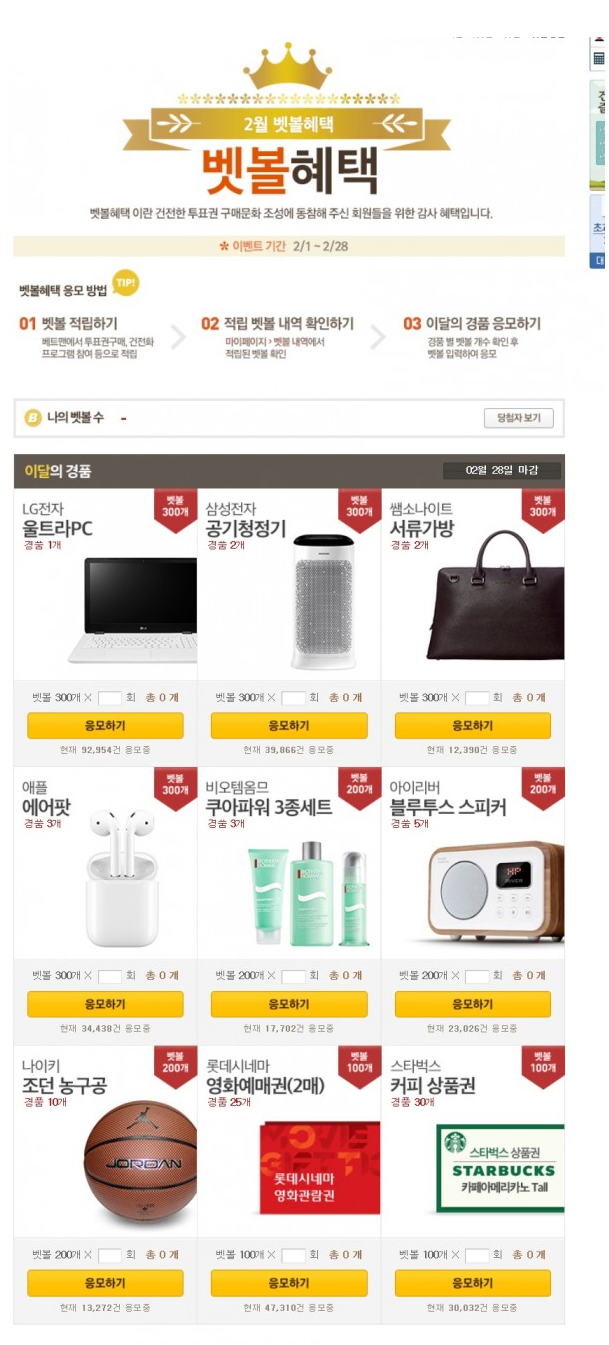Apply for 스타벅스 커피 상품권
Image resolution: width=609 pixels, height=1345 pixels.
(x=473, y=1283)
